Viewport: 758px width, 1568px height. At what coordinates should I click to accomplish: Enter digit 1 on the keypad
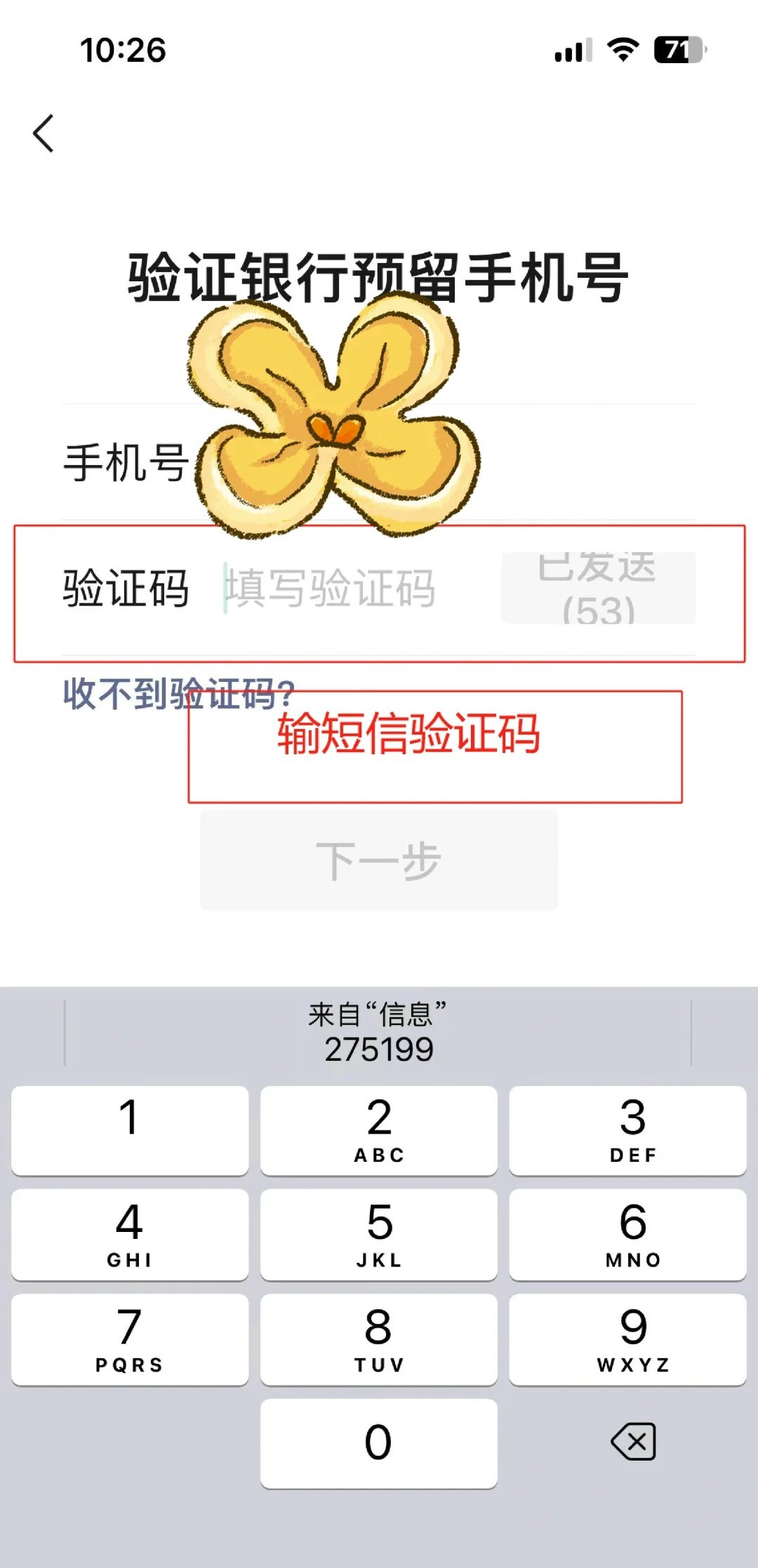pos(130,1130)
